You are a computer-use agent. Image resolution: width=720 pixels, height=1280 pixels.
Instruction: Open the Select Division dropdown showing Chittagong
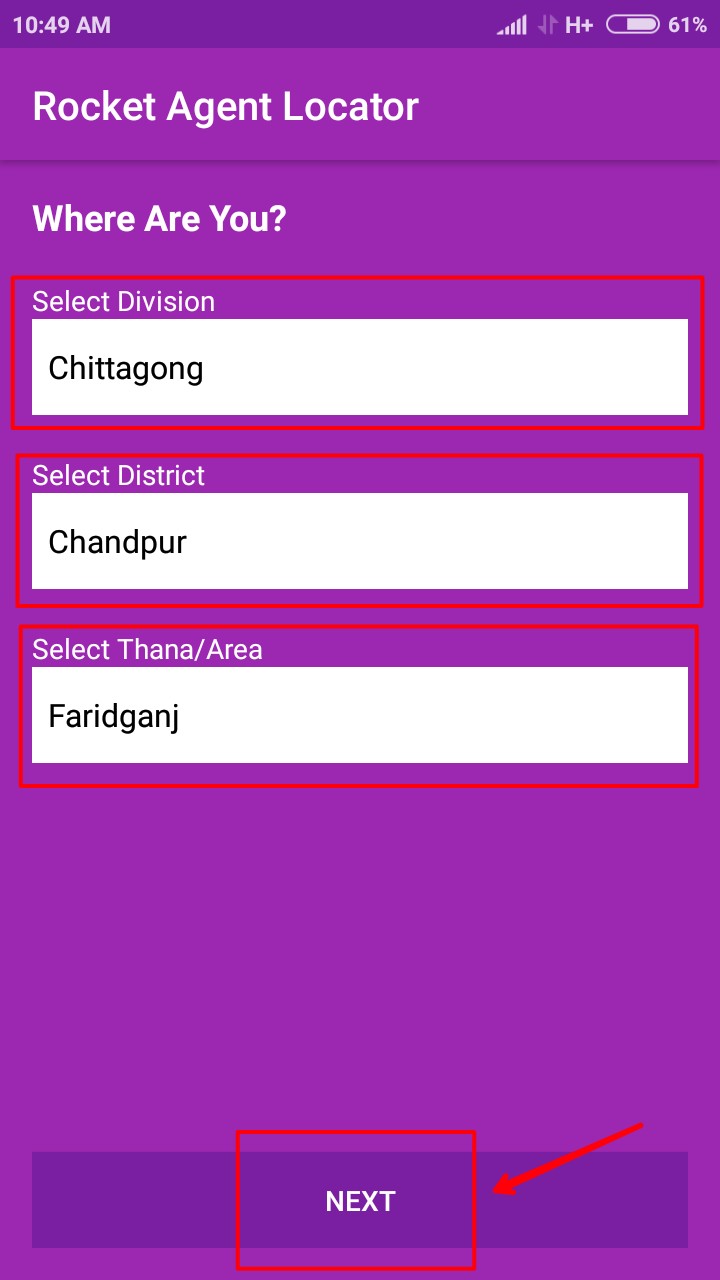pyautogui.click(x=360, y=367)
